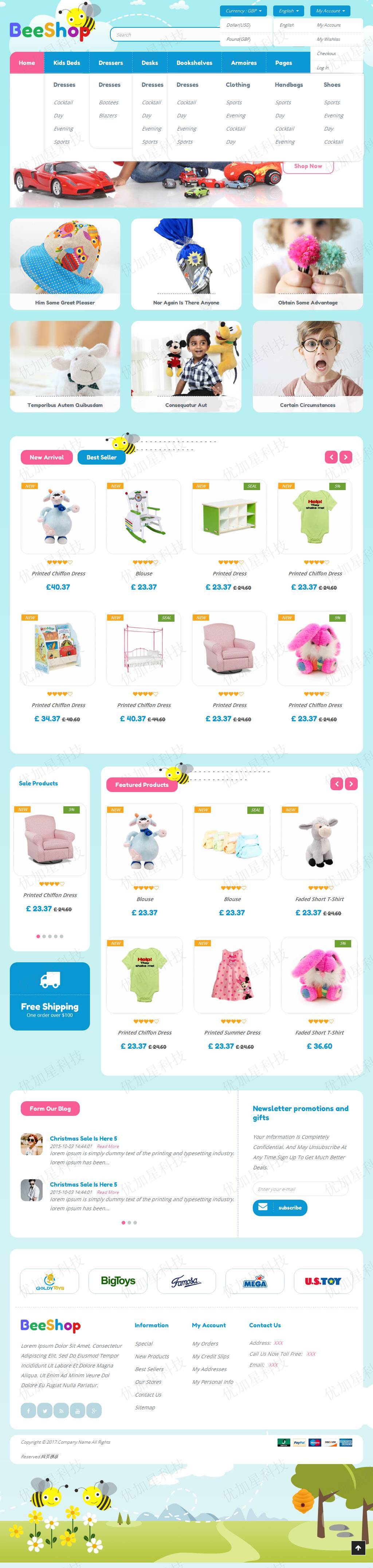Open the Facebook social icon
The width and height of the screenshot is (373, 1568).
click(x=28, y=1410)
